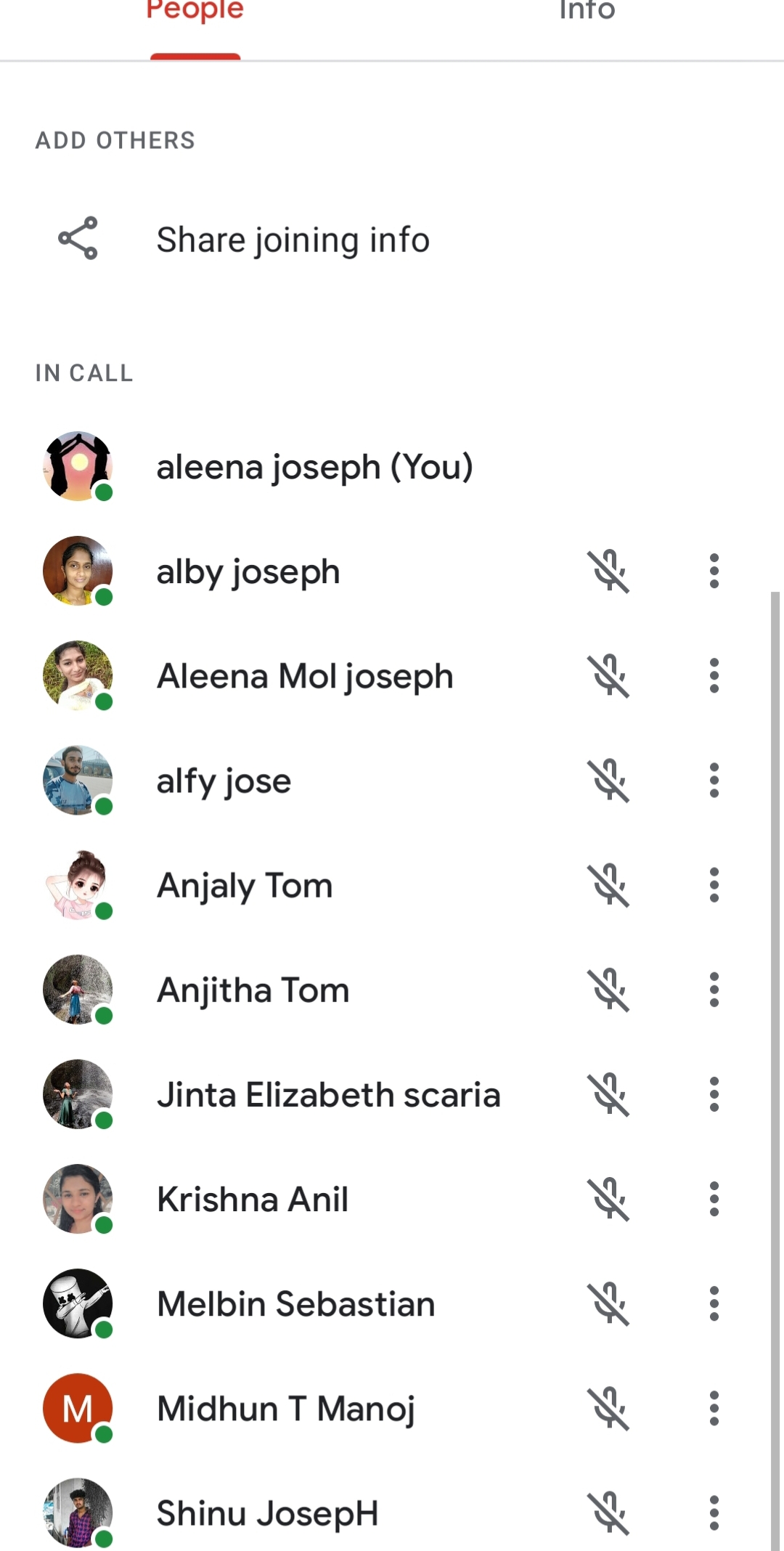Mute Aleena Mol joseph's microphone
Screen dimensions: 784x1551
tap(608, 676)
